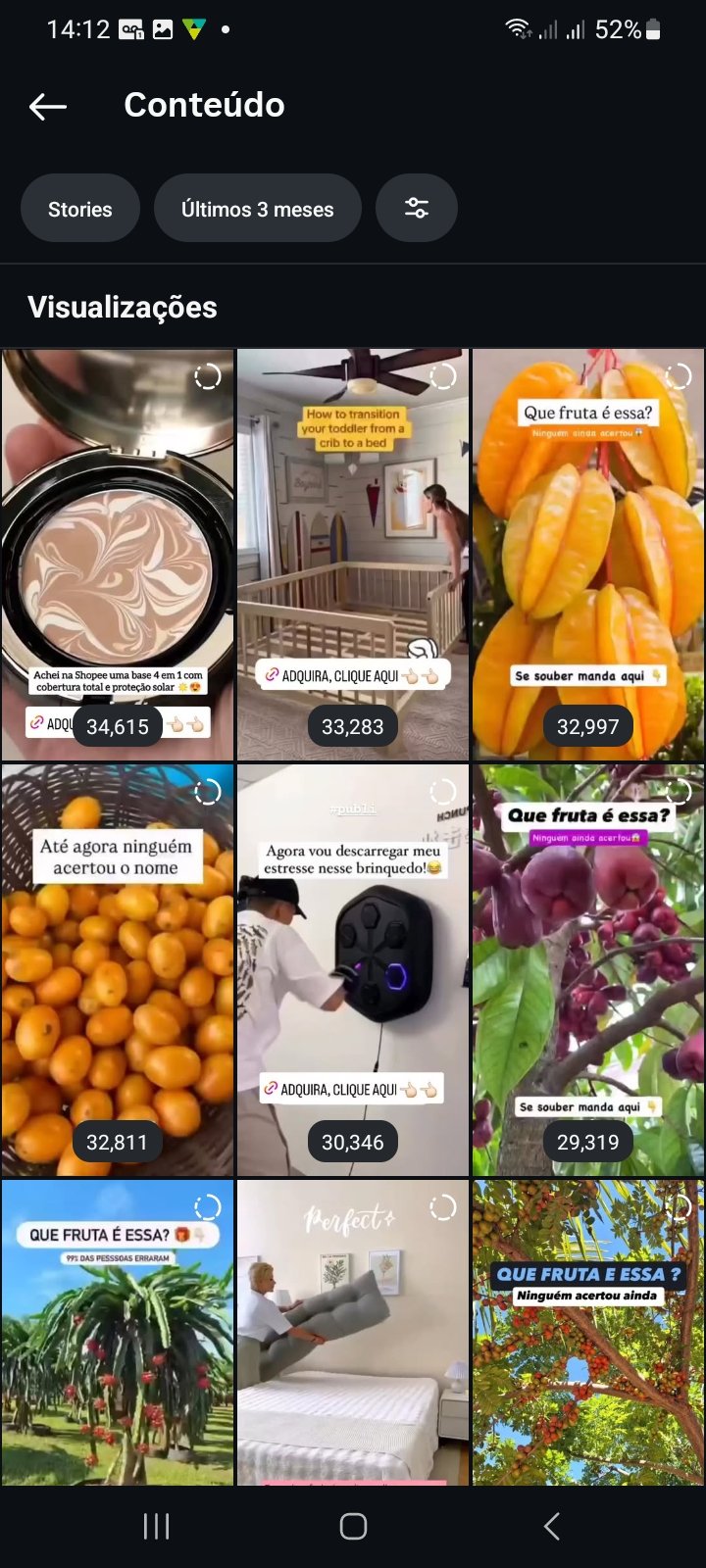This screenshot has width=706, height=1568.
Task: View the punching toy story with 30,346 views
Action: 353,970
